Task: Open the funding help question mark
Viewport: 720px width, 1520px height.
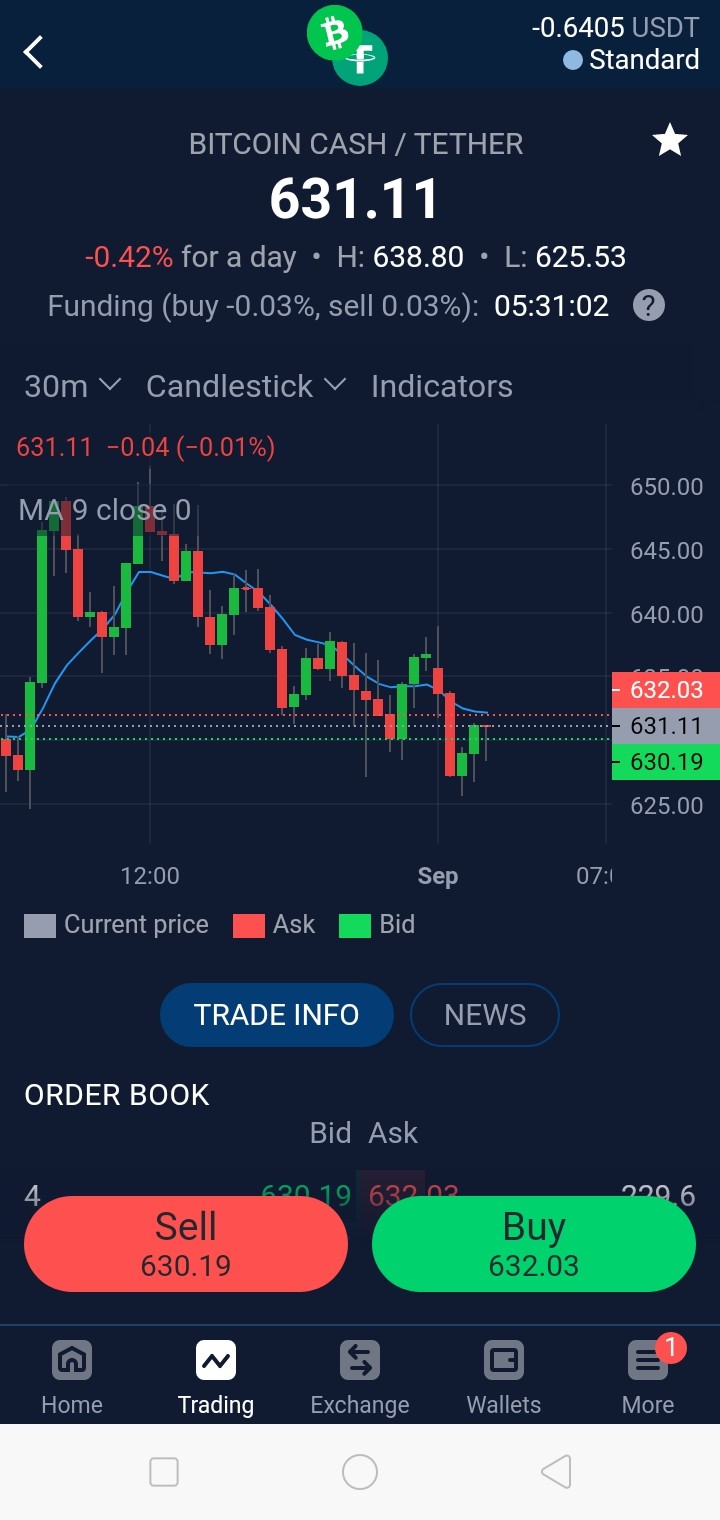Action: (649, 305)
